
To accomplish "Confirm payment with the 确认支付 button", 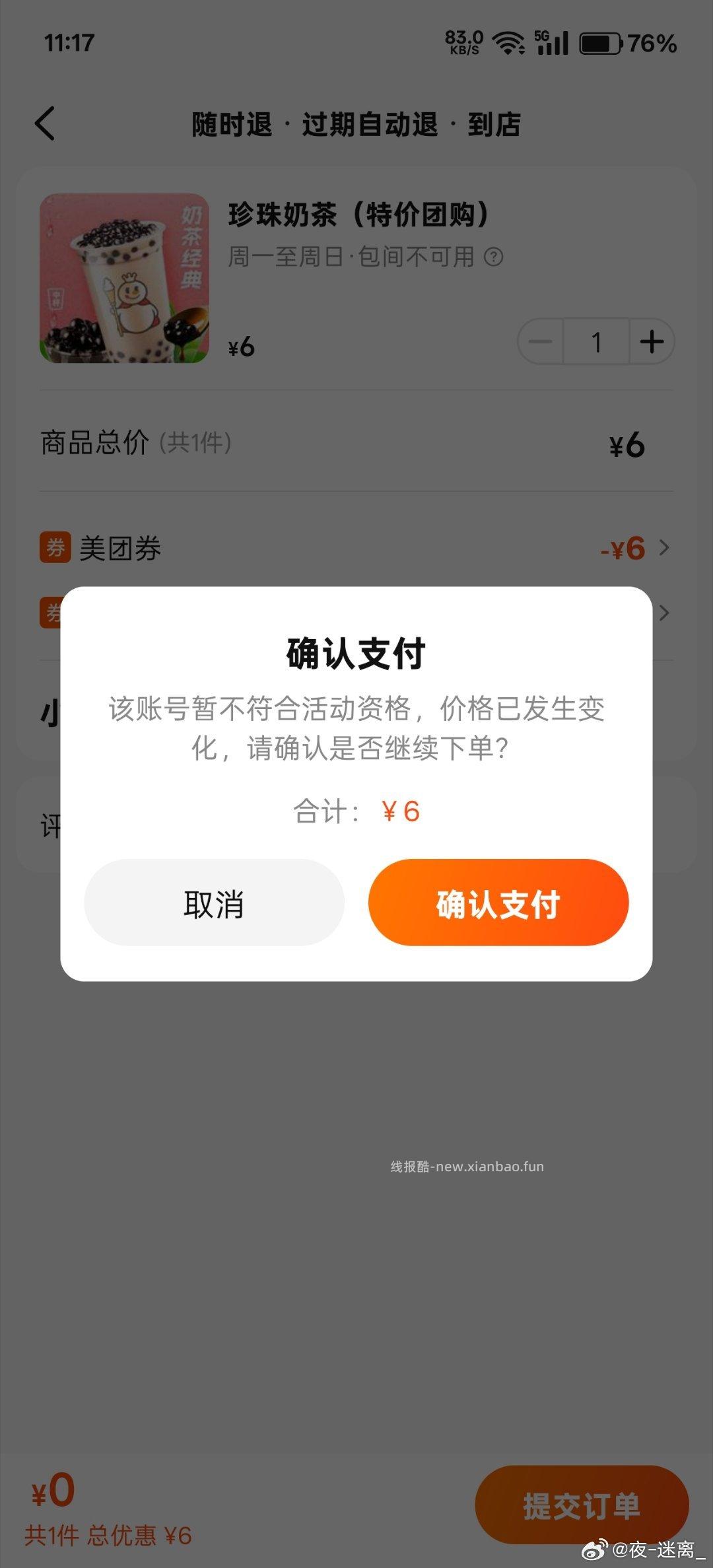I will click(x=498, y=904).
